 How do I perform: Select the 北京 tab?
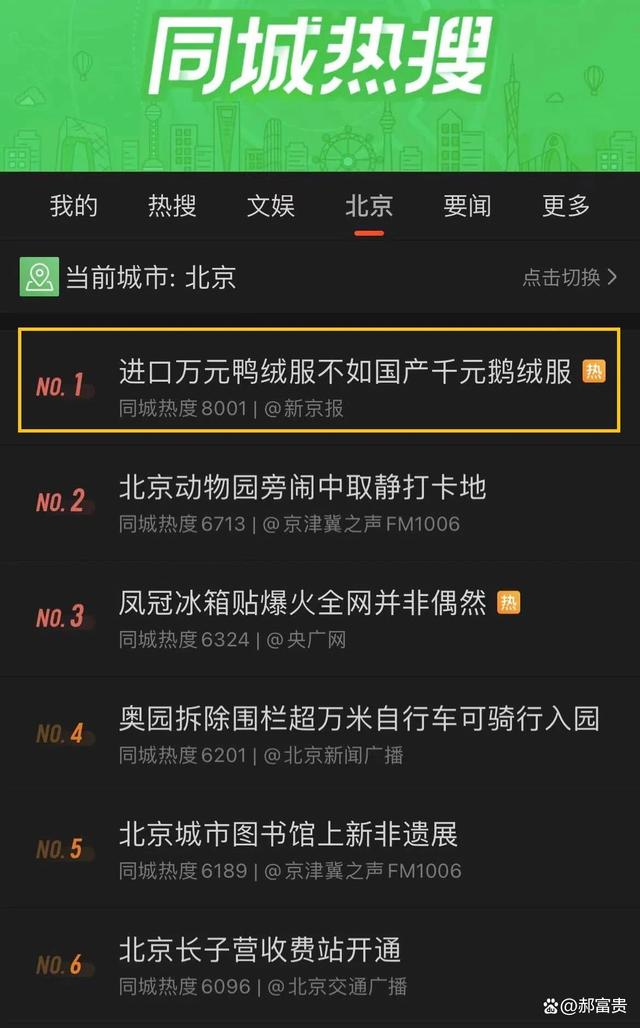[369, 206]
